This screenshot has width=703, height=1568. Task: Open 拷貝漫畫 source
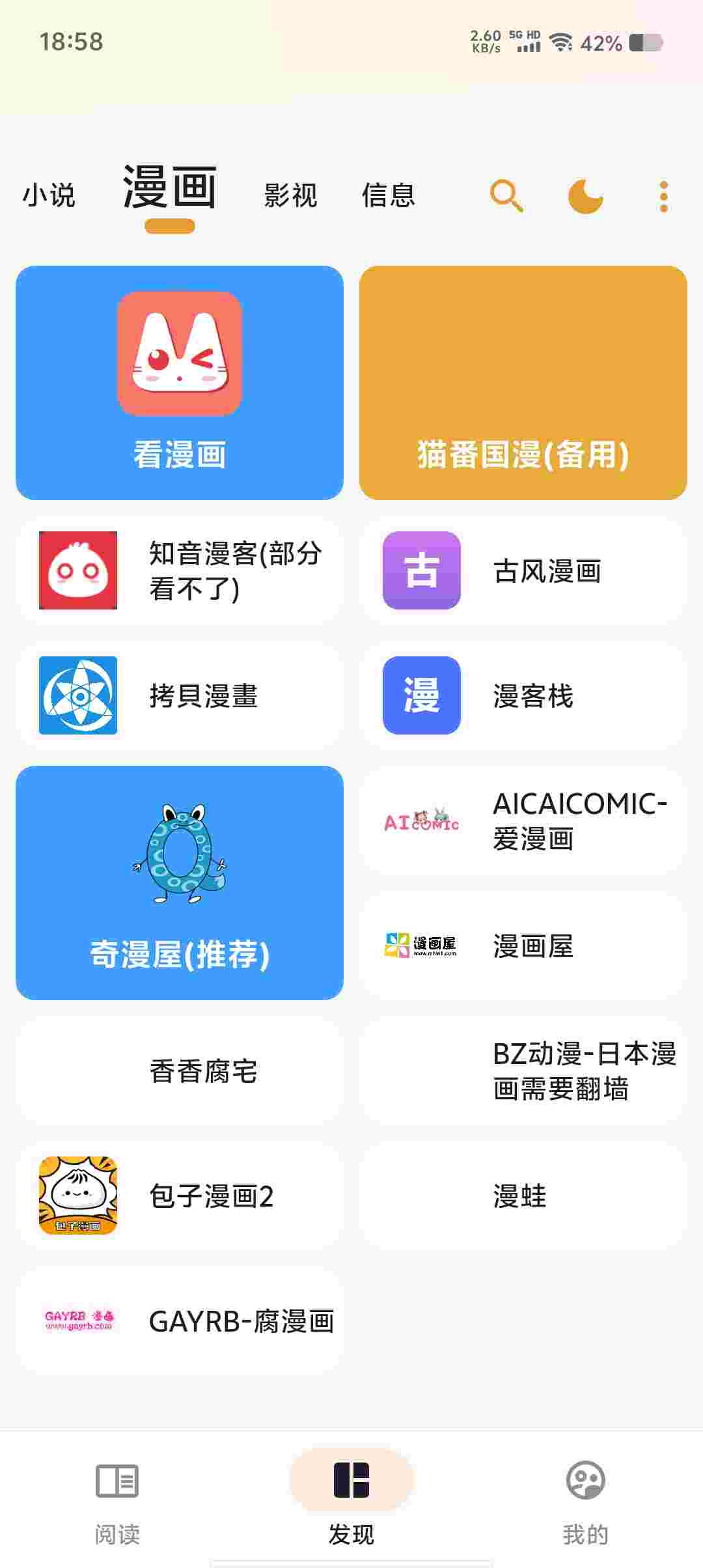(x=180, y=695)
